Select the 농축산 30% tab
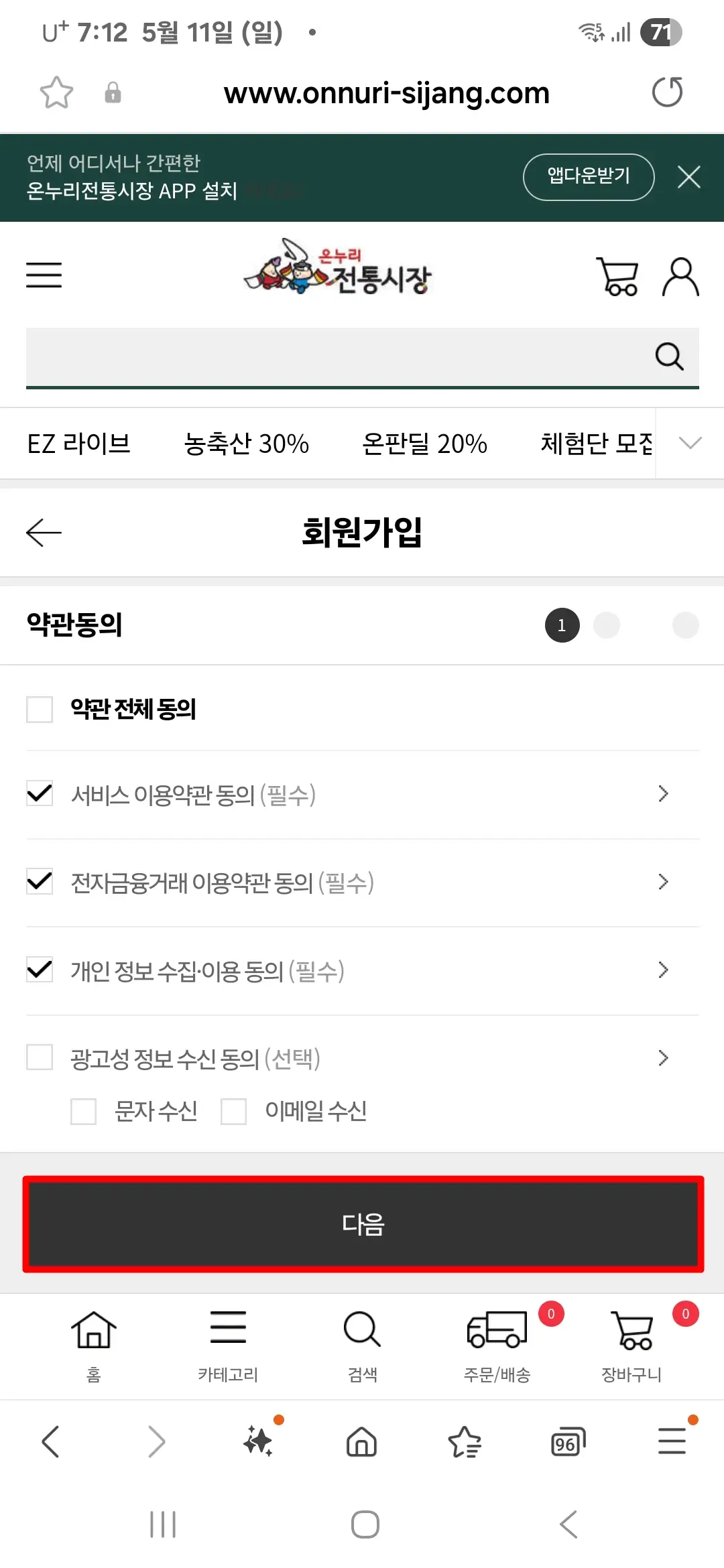 click(x=245, y=443)
